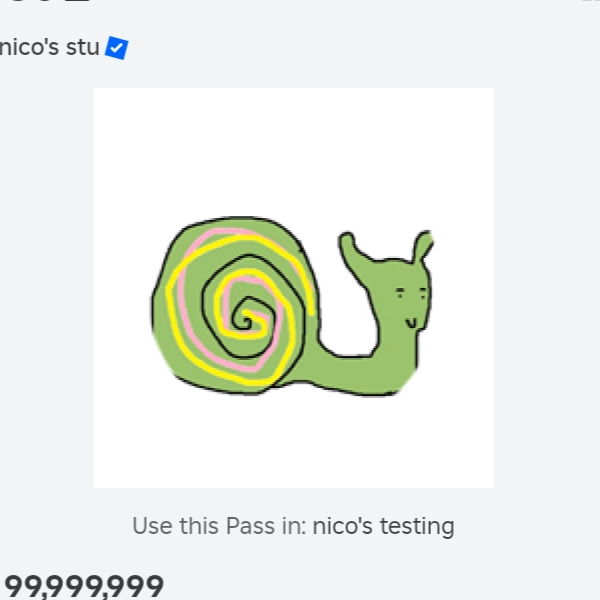Open the nico's testing experience link

(383, 526)
